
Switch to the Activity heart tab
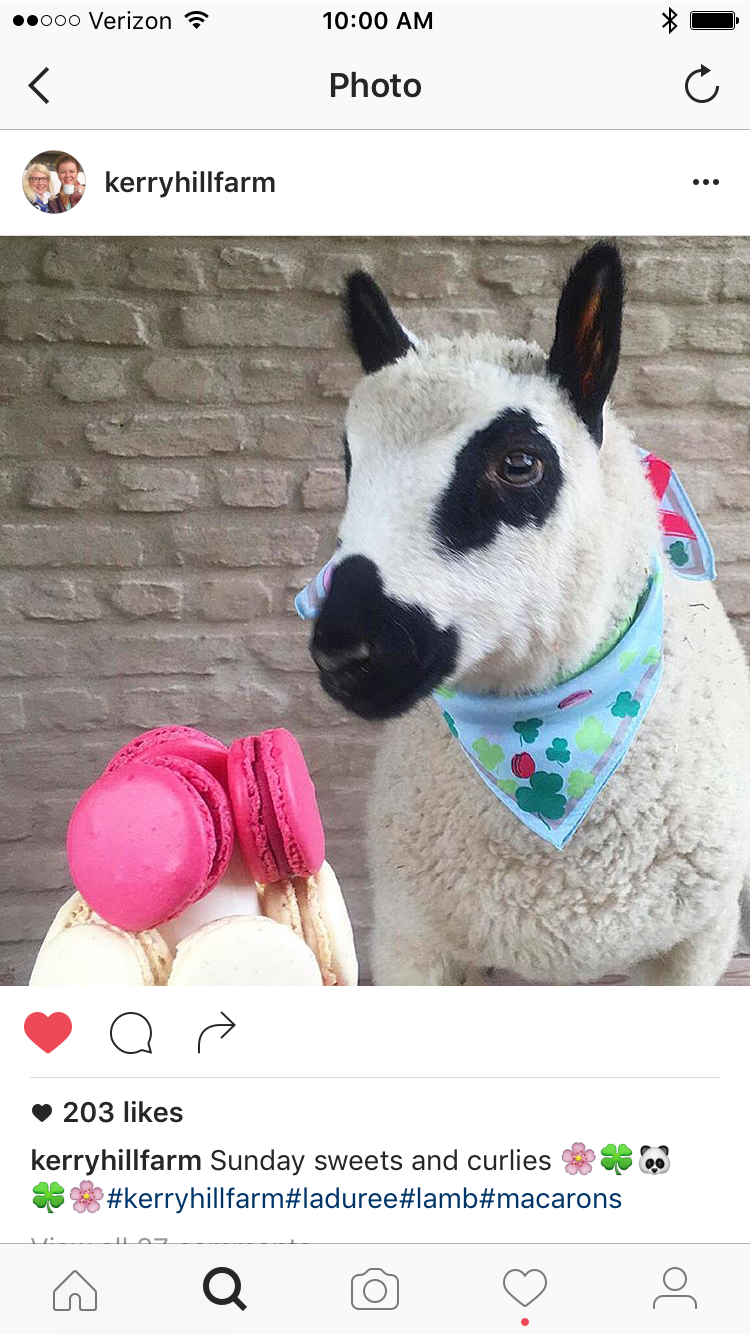[x=525, y=1290]
